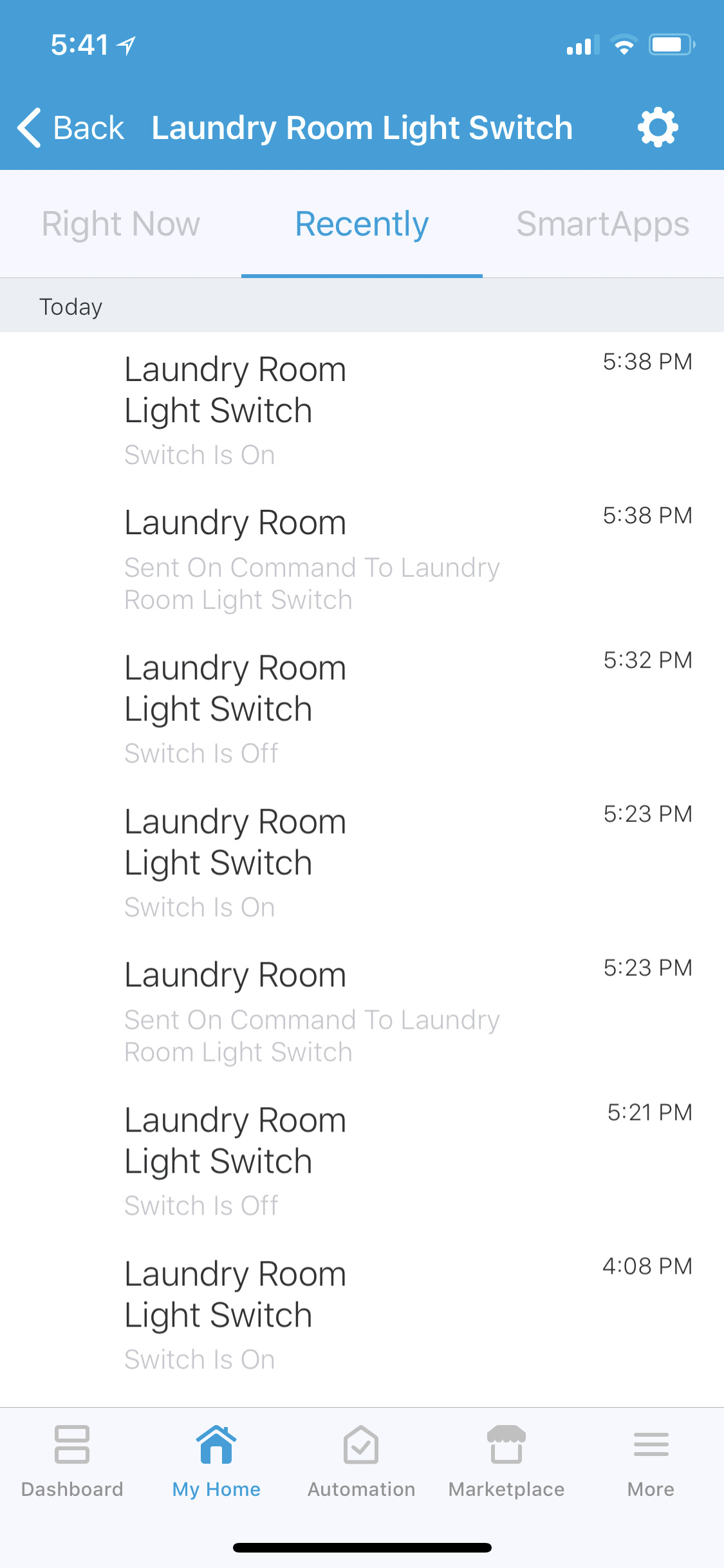
Task: Switch to the Right Now tab
Action: pyautogui.click(x=121, y=224)
